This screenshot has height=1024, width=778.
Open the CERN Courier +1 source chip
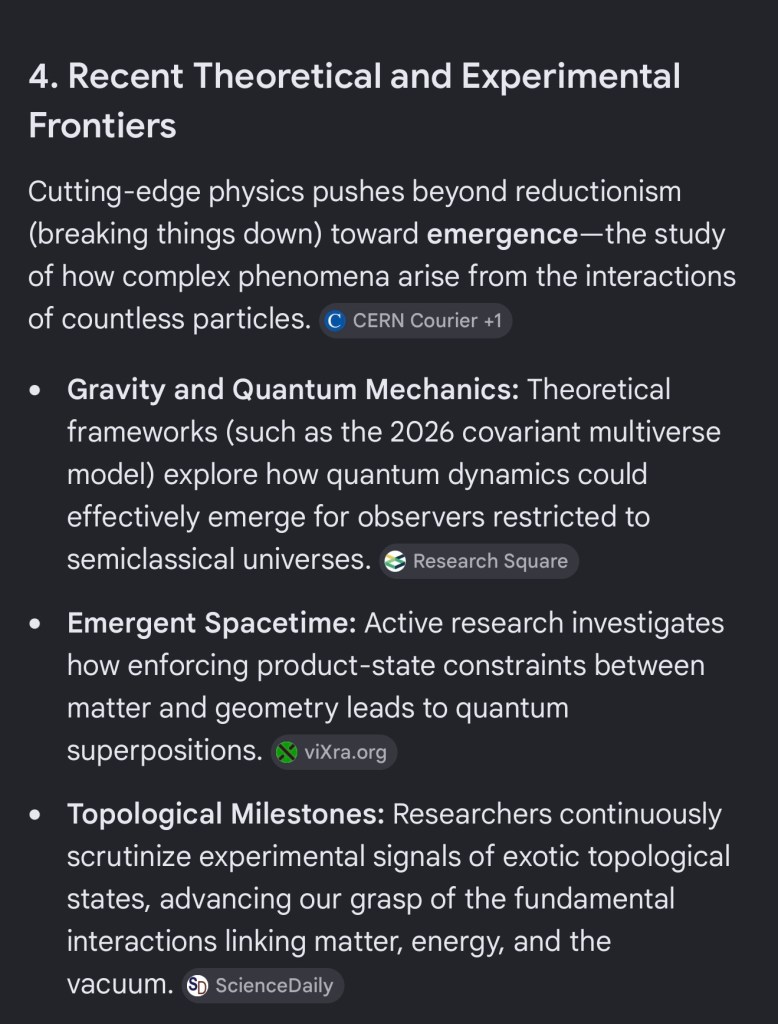[x=415, y=321]
